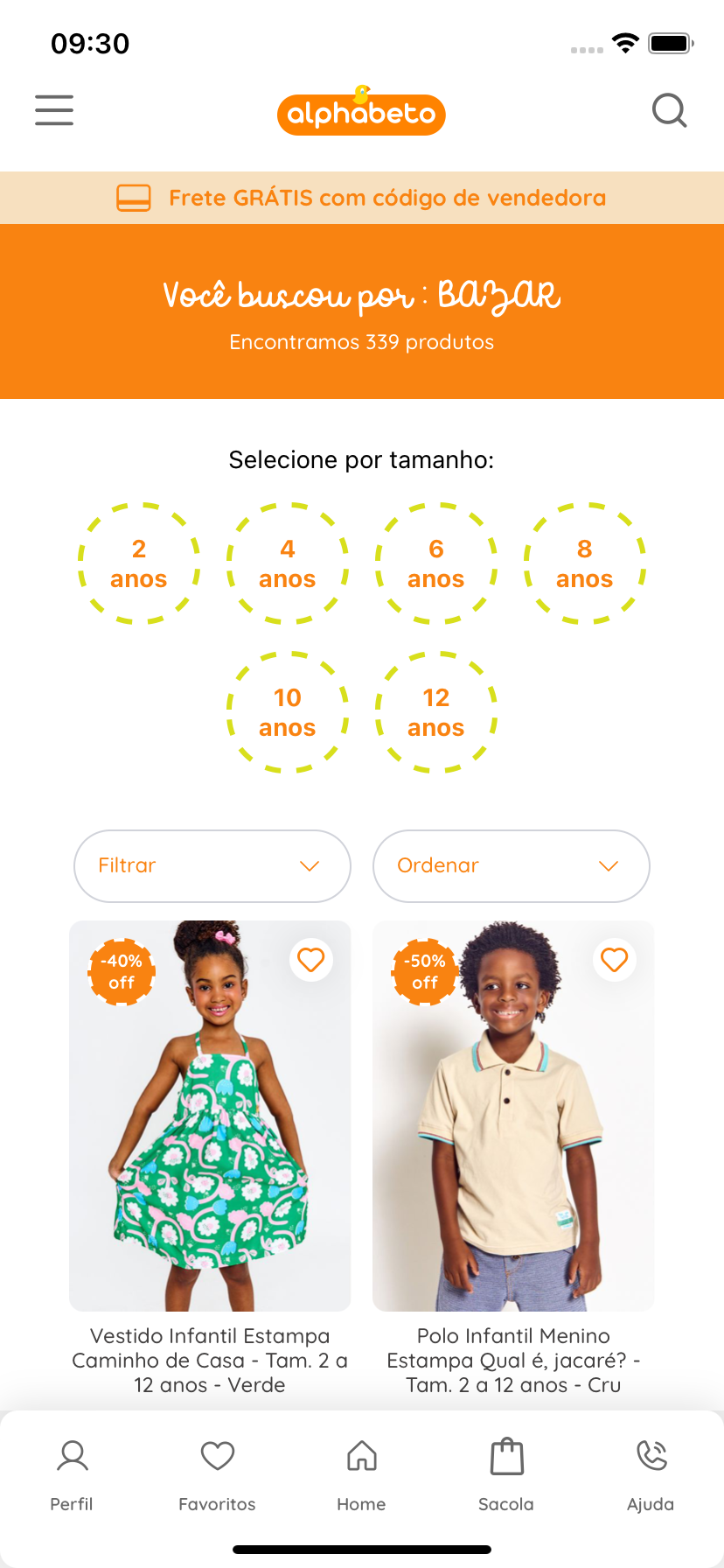
Task: Expand the Filtrar dropdown
Action: pos(212,865)
